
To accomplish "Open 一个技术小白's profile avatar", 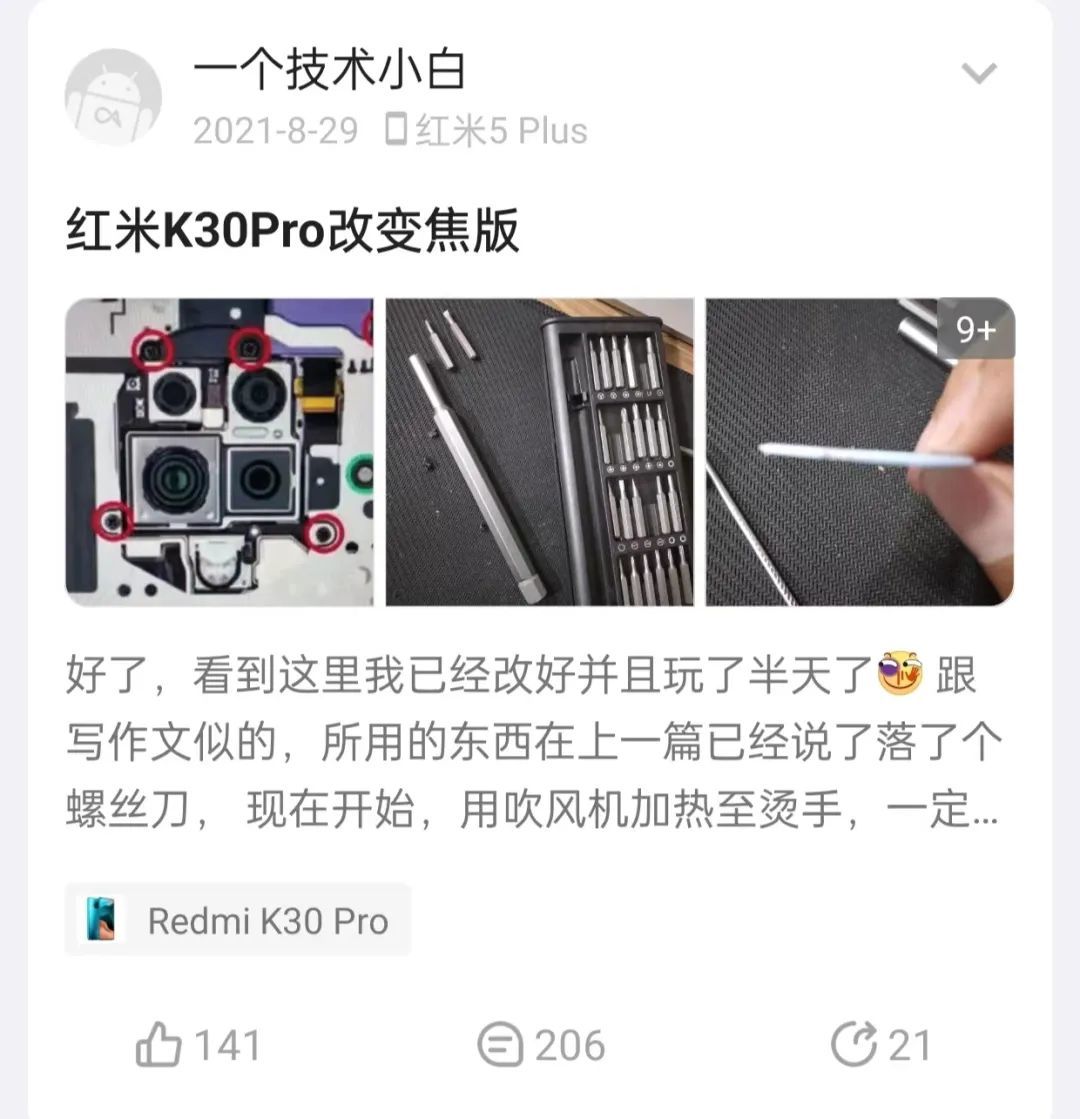I will point(113,97).
